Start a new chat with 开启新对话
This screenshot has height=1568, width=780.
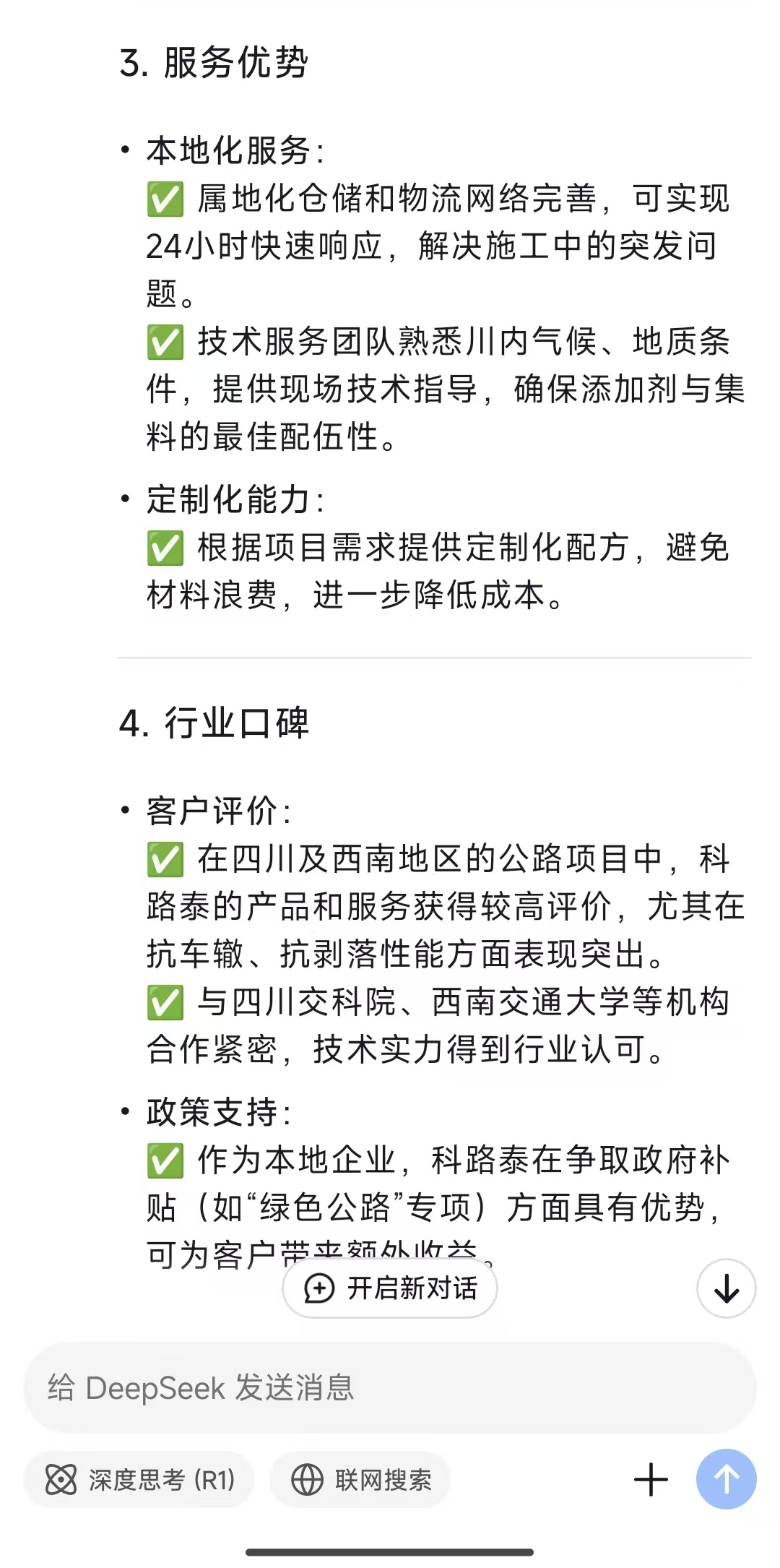coord(390,1288)
